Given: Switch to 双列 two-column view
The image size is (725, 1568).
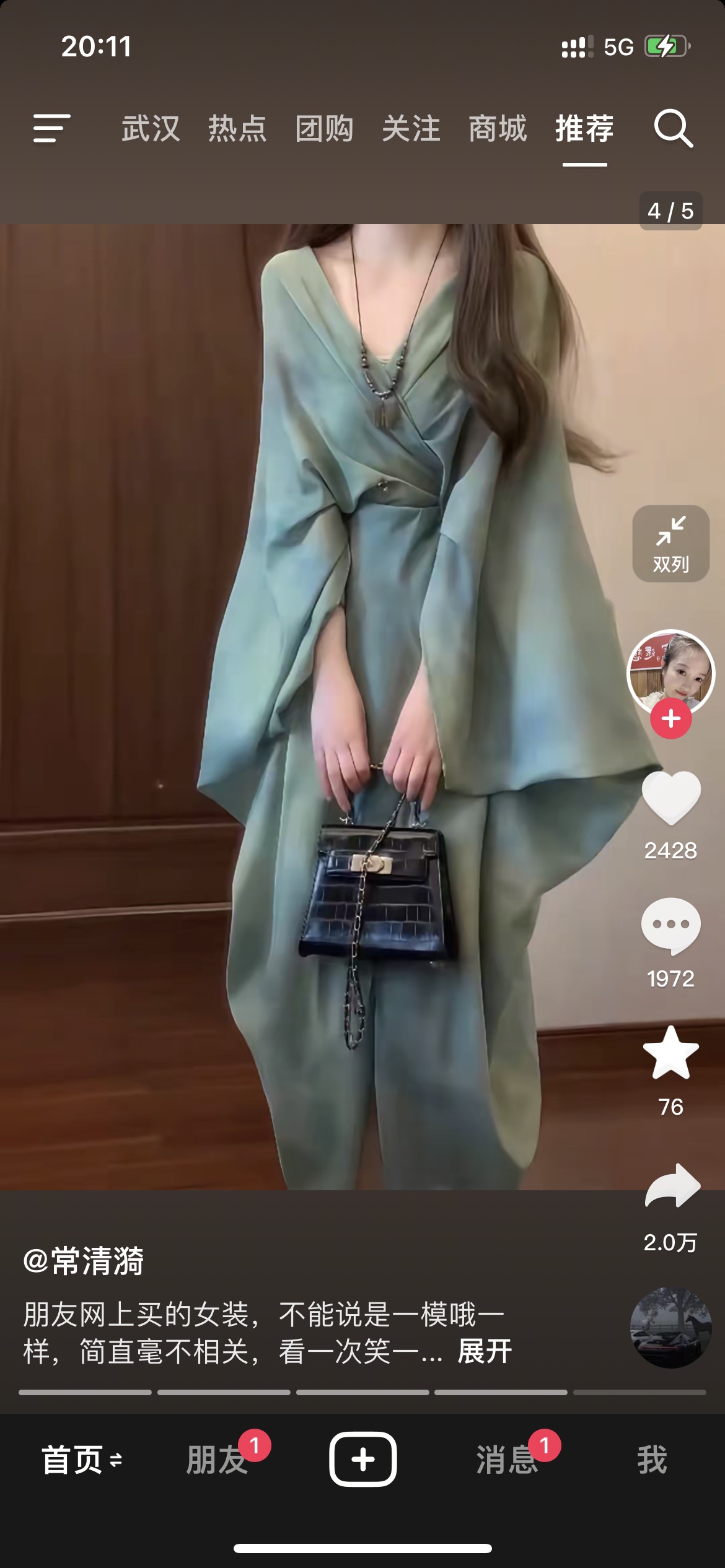Looking at the screenshot, I should pyautogui.click(x=670, y=544).
